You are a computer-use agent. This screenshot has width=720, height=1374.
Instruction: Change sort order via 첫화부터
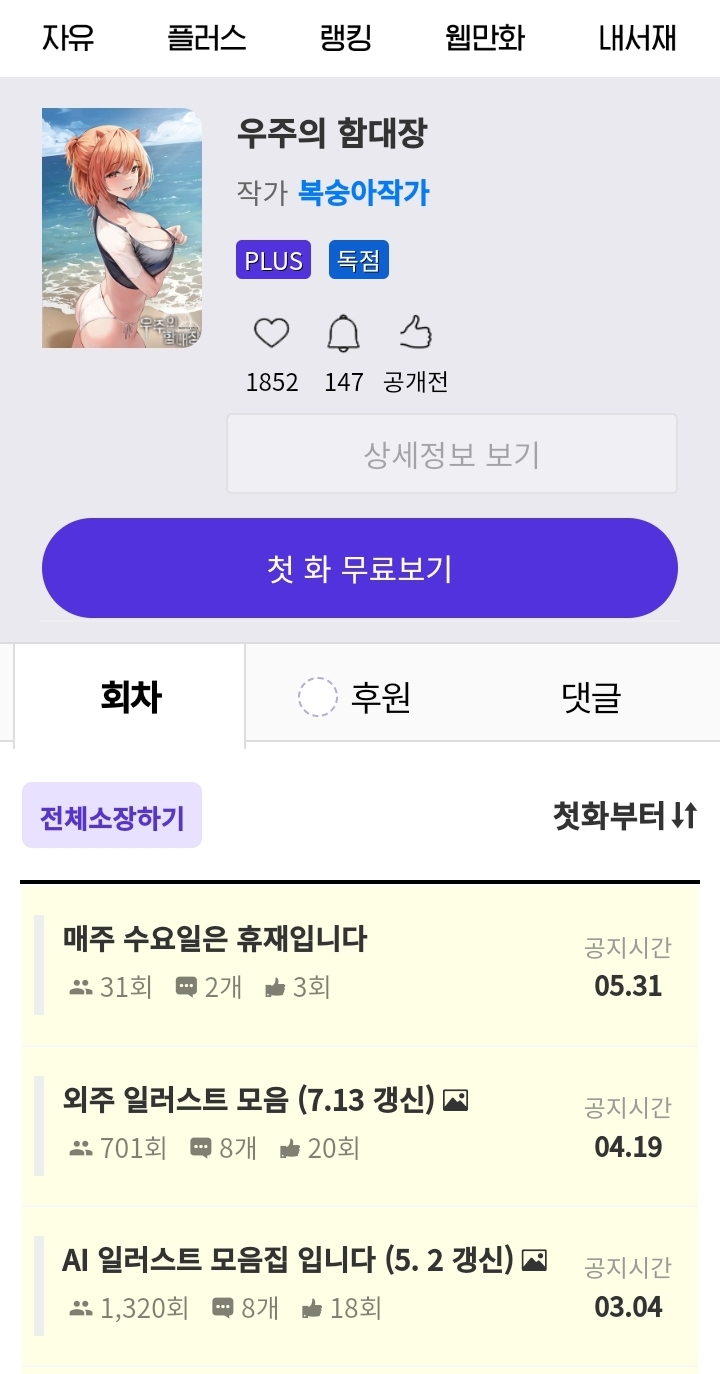(625, 816)
